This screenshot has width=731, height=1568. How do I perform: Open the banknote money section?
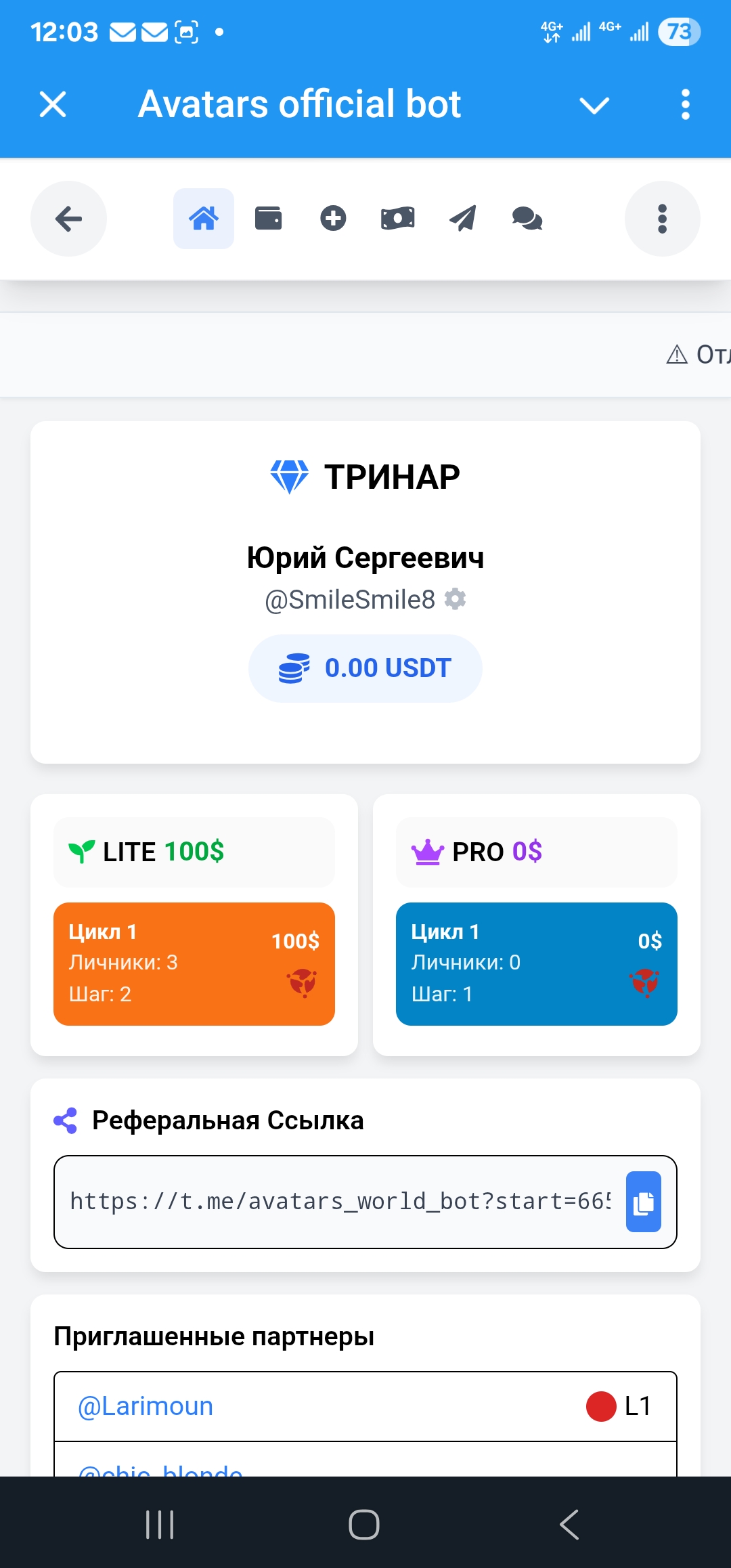click(x=398, y=219)
